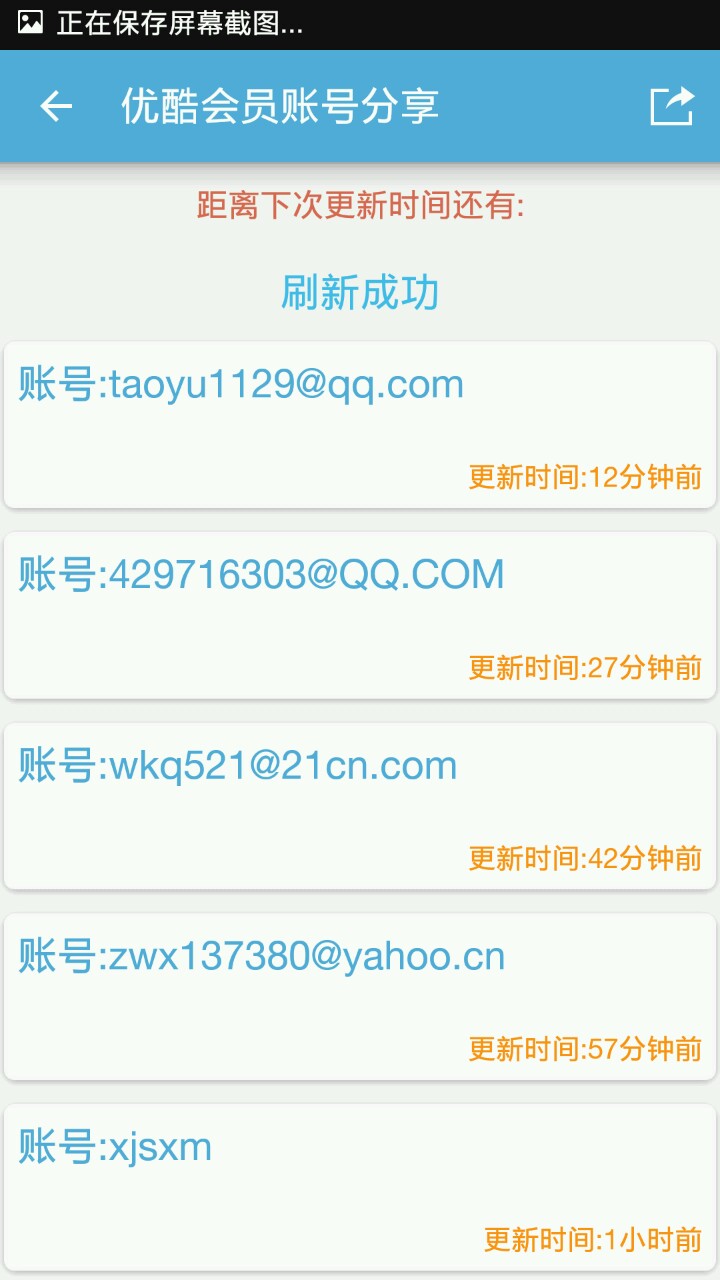Open the xjsxm account card

click(x=360, y=1187)
